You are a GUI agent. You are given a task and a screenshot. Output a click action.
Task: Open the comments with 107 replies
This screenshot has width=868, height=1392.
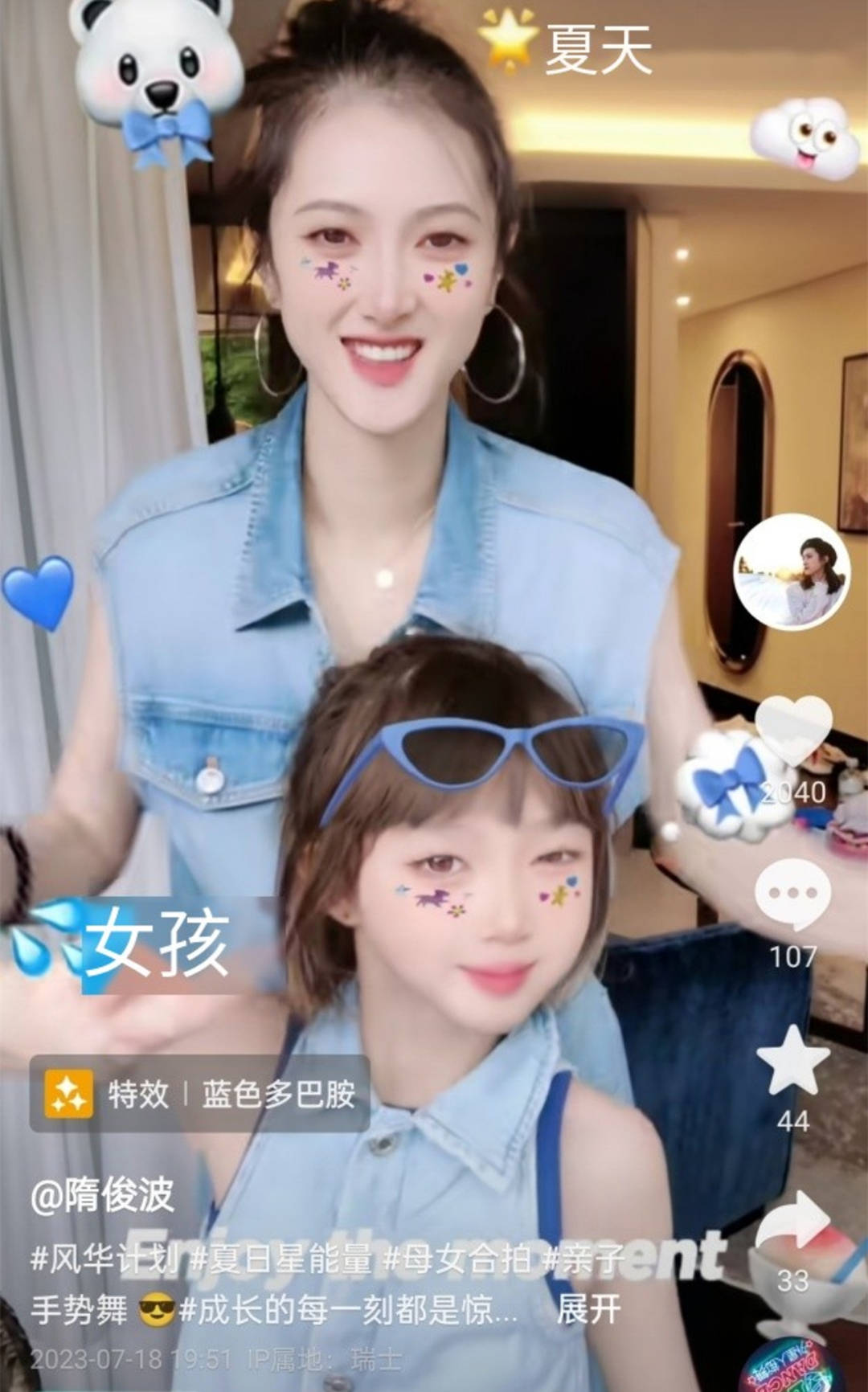pyautogui.click(x=792, y=893)
